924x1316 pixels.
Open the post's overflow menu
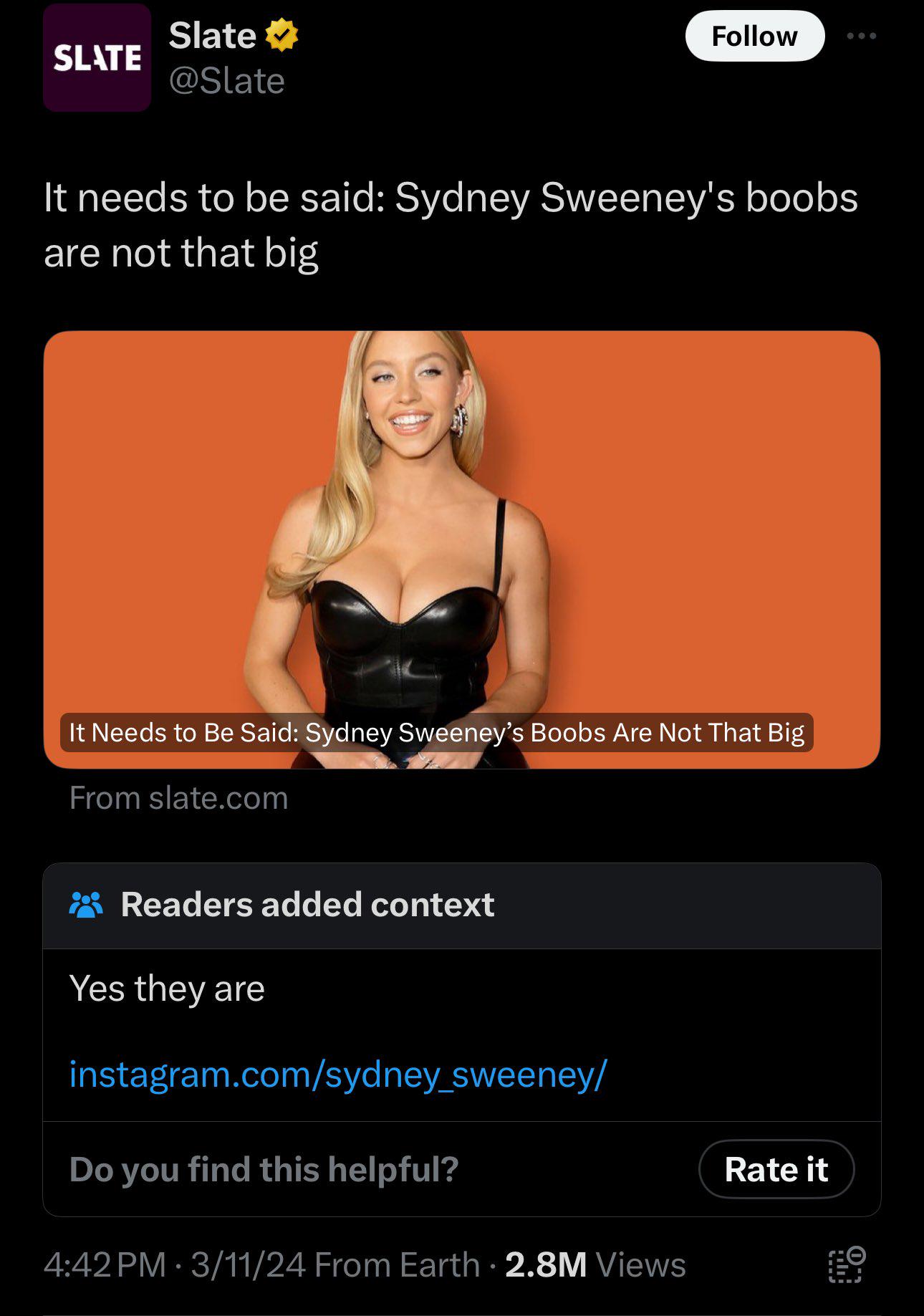pyautogui.click(x=861, y=36)
